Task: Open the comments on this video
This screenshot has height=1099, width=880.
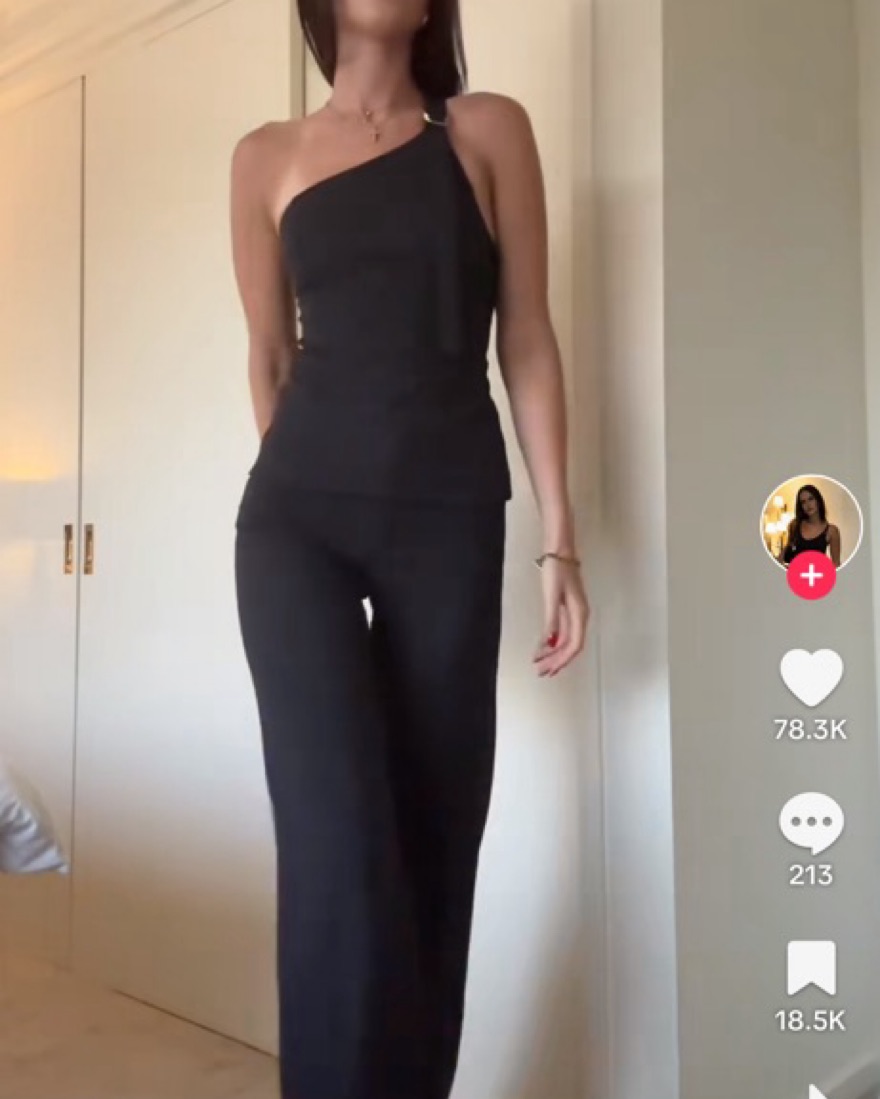Action: pos(811,823)
